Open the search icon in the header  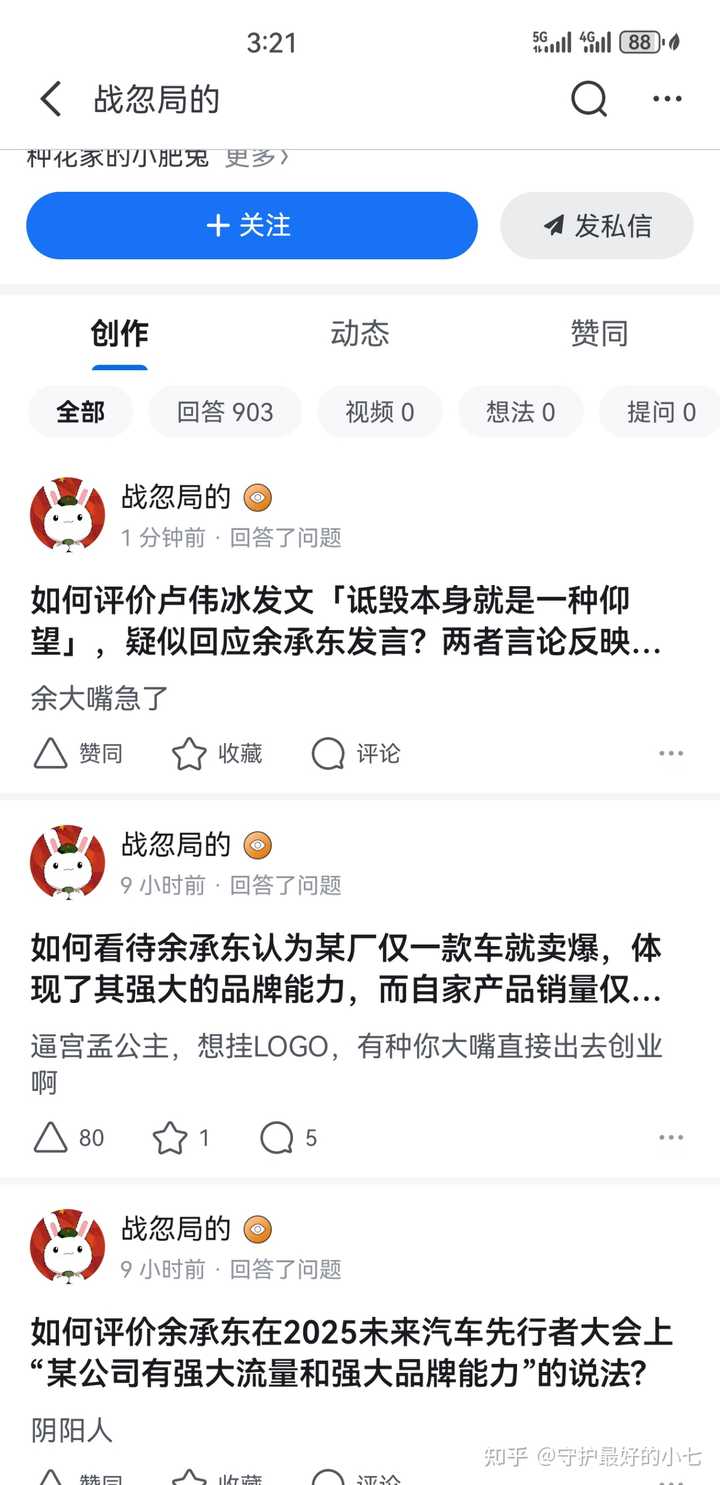coord(588,99)
